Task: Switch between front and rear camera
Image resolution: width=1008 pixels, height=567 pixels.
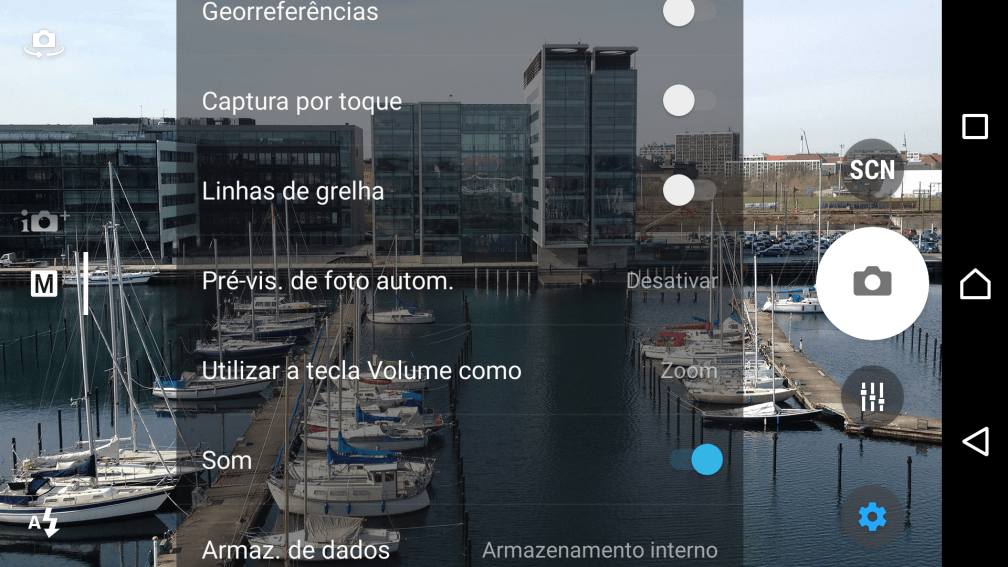Action: (x=43, y=43)
